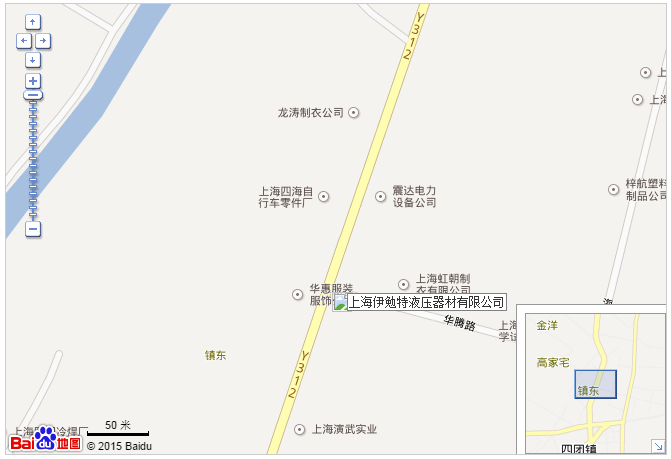The image size is (671, 459).
Task: Pan the map right with the arrow
Action: pyautogui.click(x=43, y=41)
